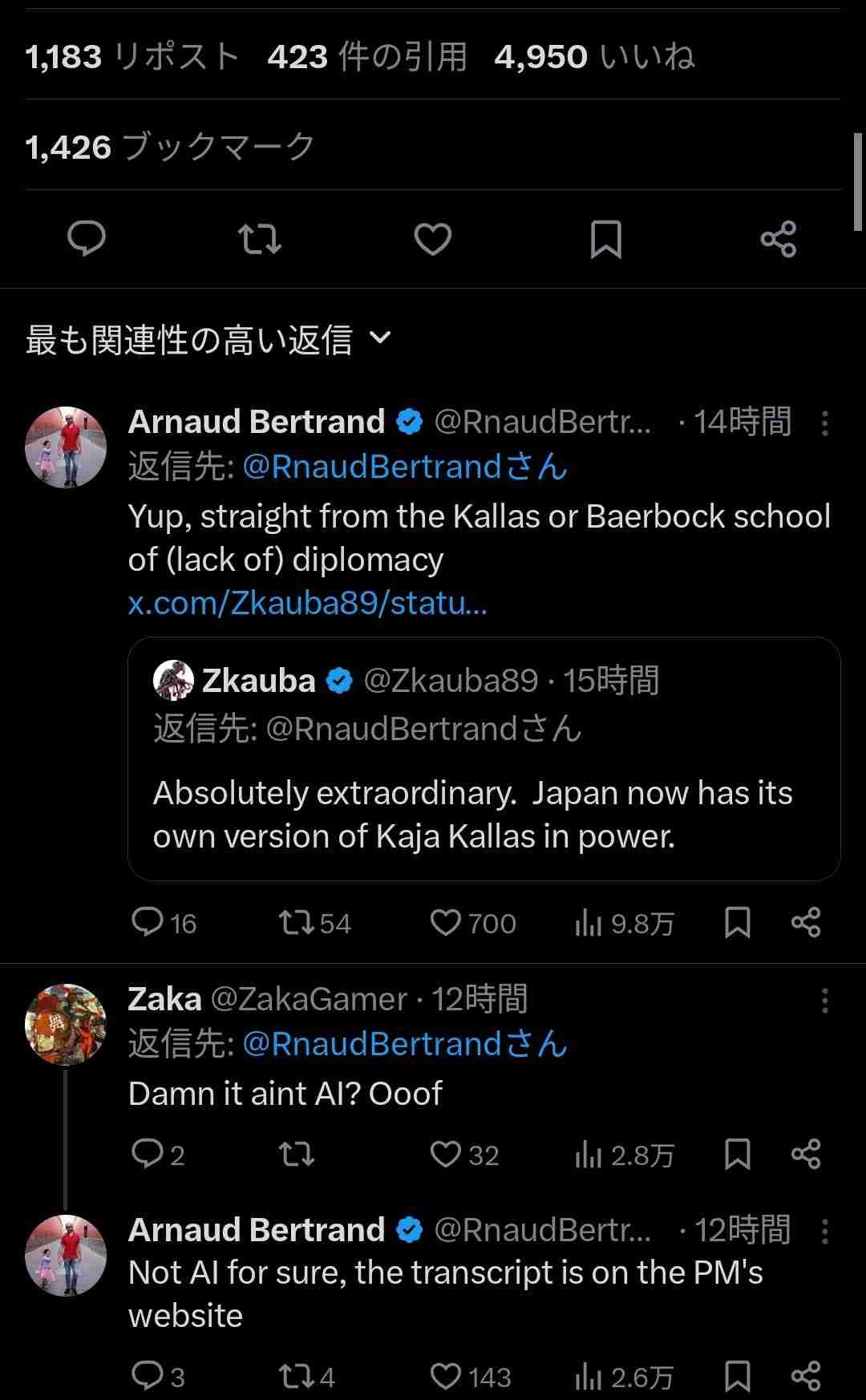Share the main post
The width and height of the screenshot is (866, 1400).
[779, 239]
